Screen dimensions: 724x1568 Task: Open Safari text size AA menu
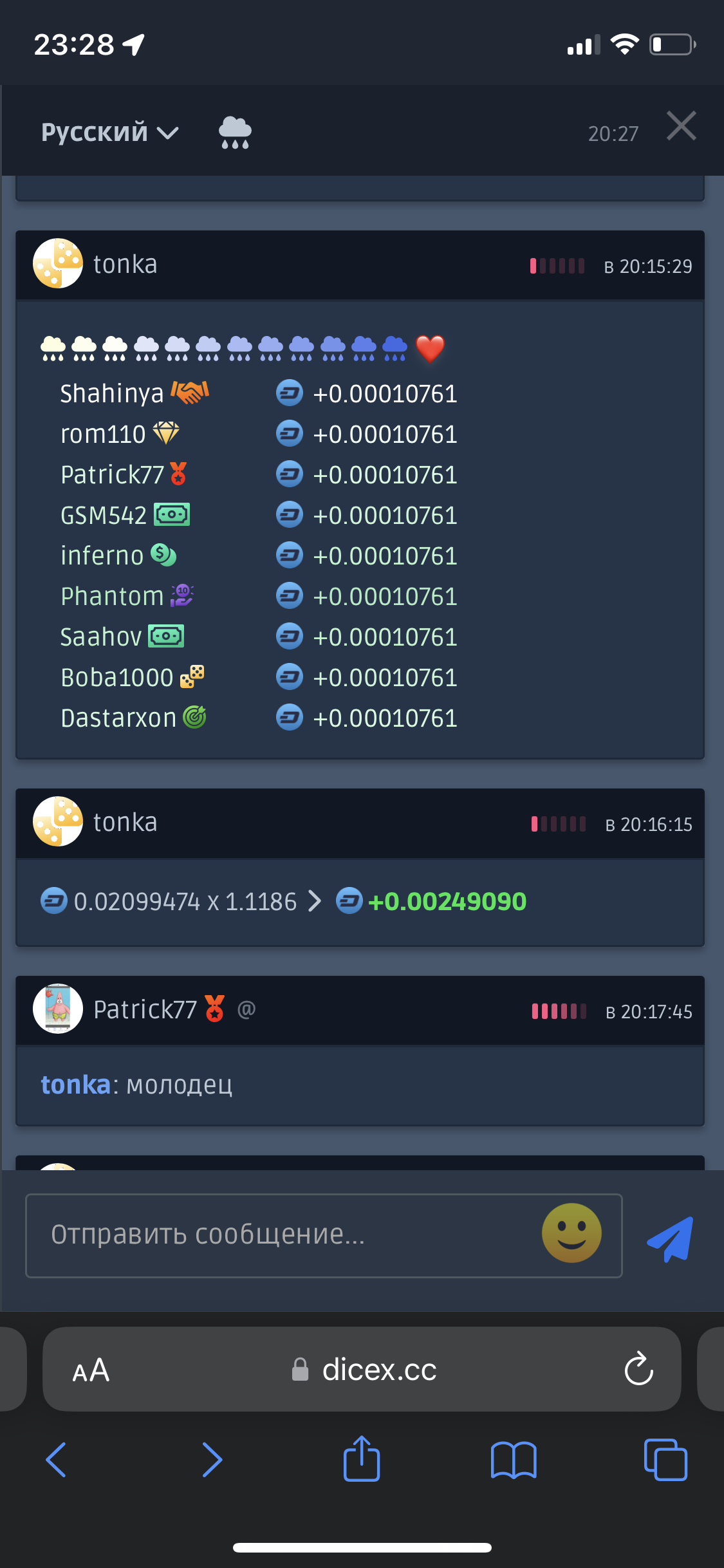91,1370
